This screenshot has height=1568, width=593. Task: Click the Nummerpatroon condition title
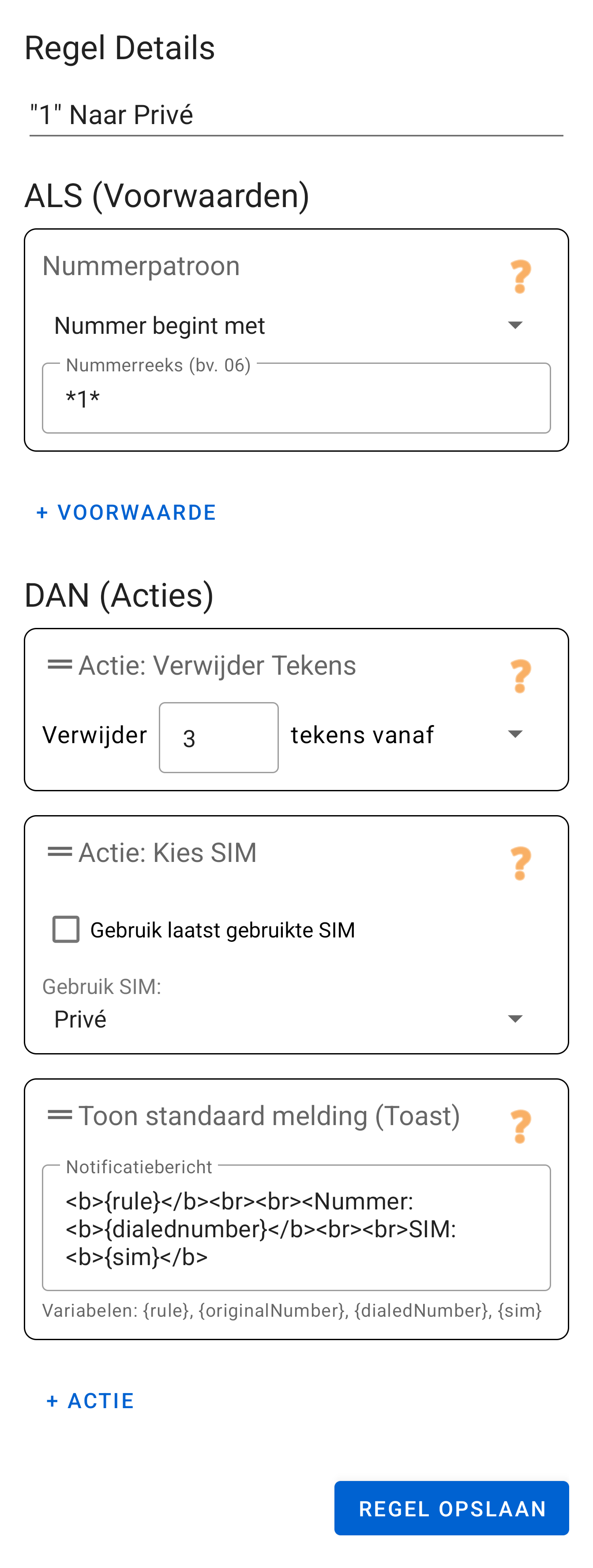coord(141,266)
